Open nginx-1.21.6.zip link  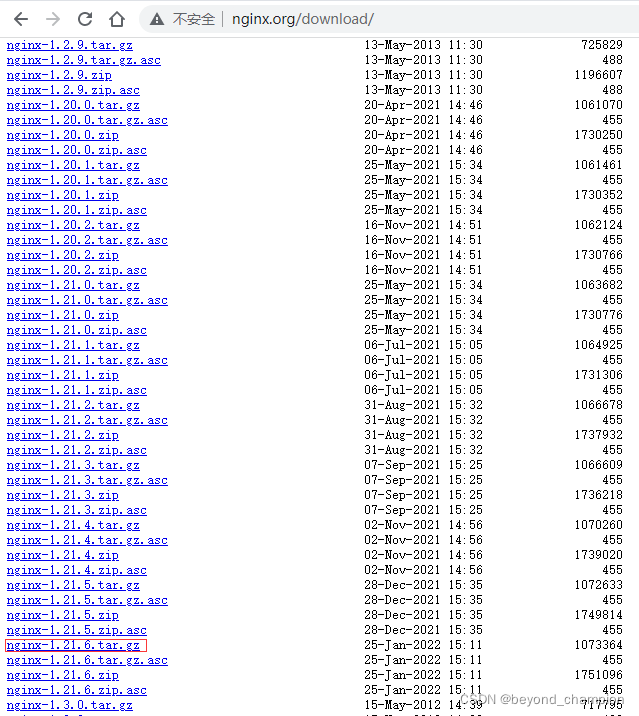pos(62,675)
